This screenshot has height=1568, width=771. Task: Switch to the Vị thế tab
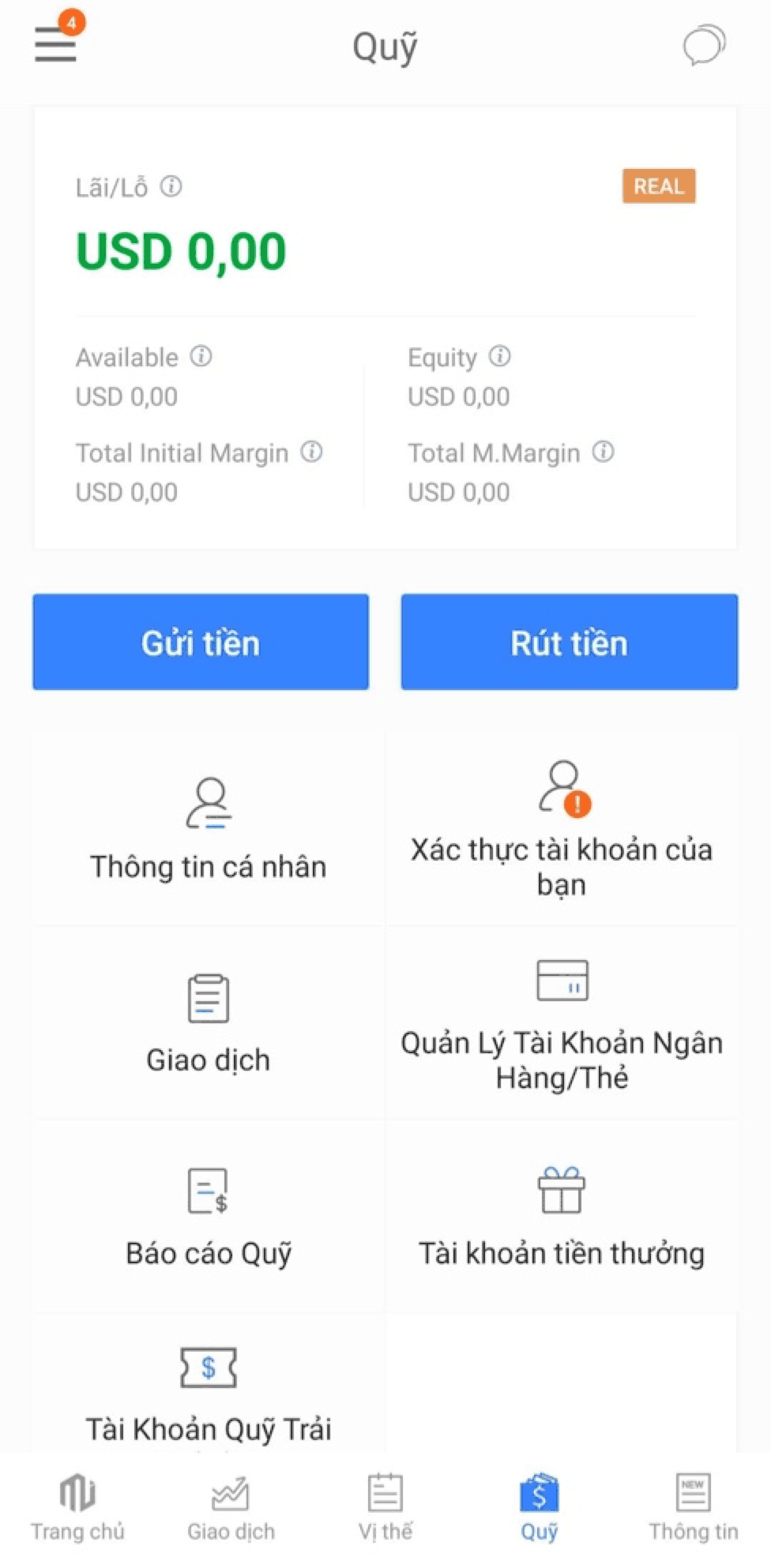click(385, 1506)
